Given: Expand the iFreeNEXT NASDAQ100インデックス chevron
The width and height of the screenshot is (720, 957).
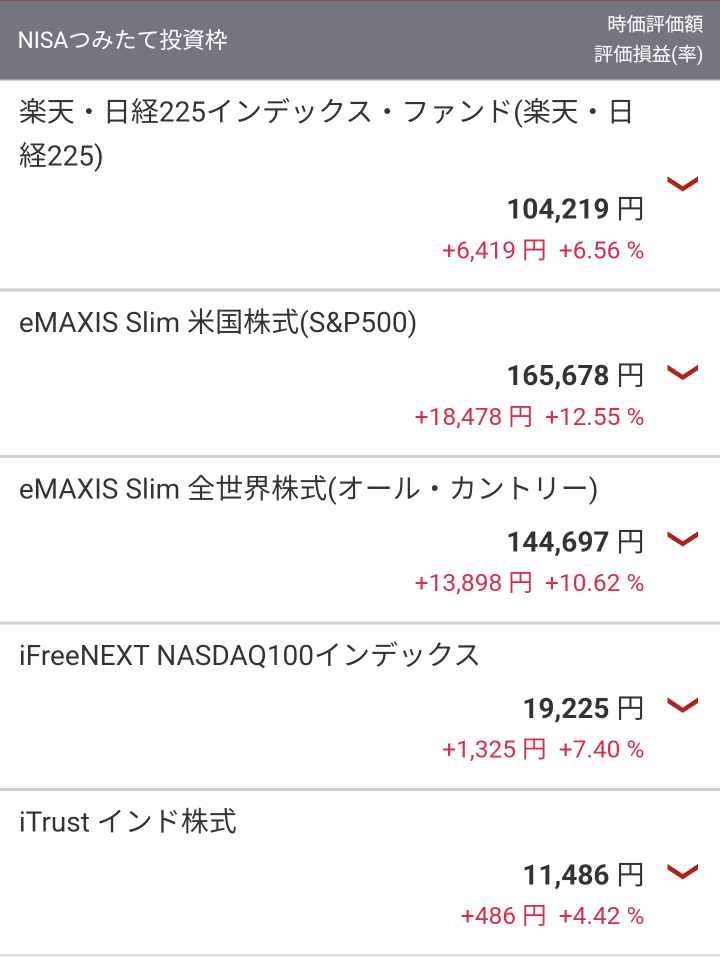Looking at the screenshot, I should [x=683, y=705].
